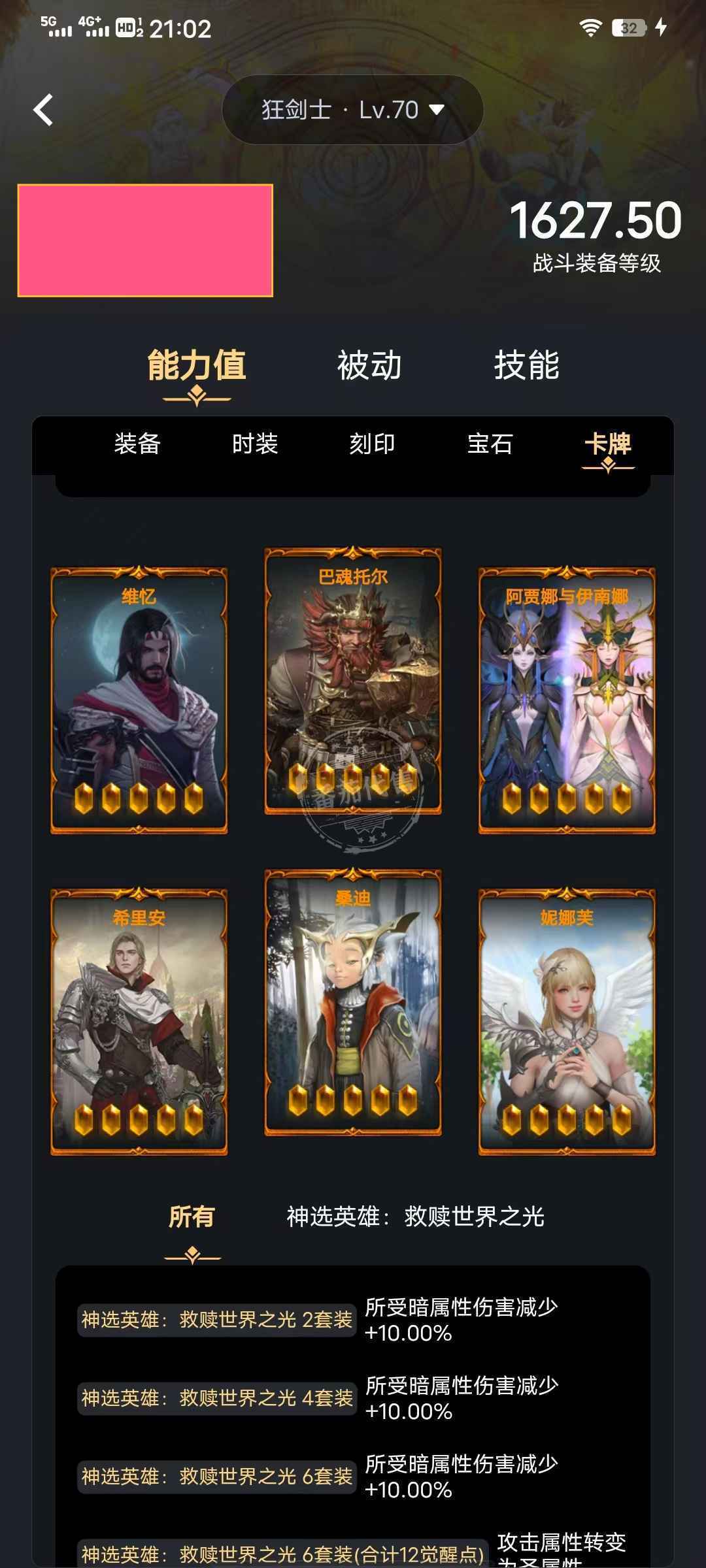The image size is (706, 1568).
Task: Open the 阿贾娜与伊南娜 card
Action: tap(567, 700)
